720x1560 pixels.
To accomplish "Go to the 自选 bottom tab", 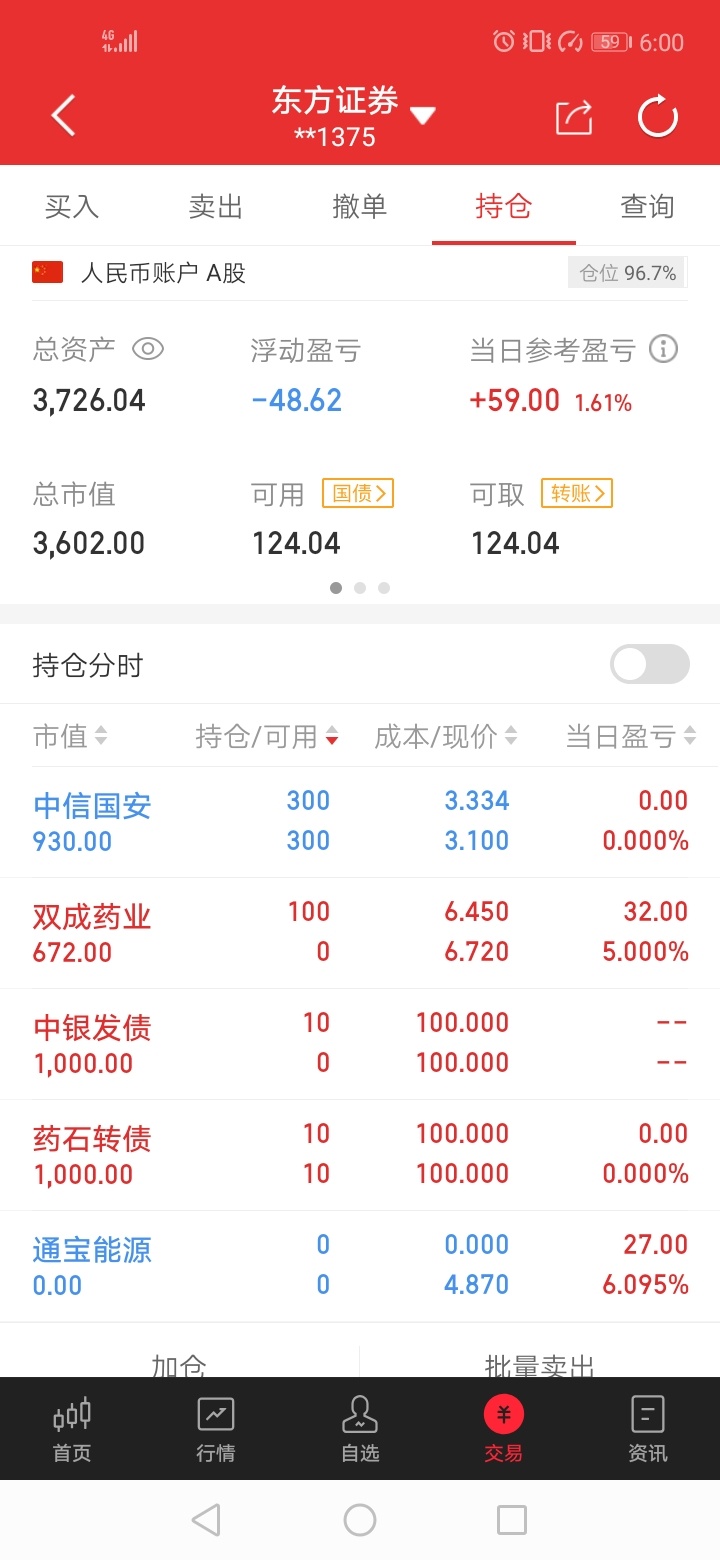I will coord(360,1429).
